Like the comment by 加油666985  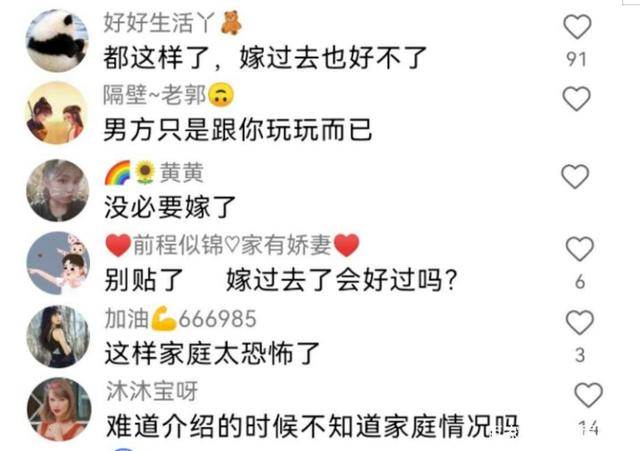coord(580,322)
